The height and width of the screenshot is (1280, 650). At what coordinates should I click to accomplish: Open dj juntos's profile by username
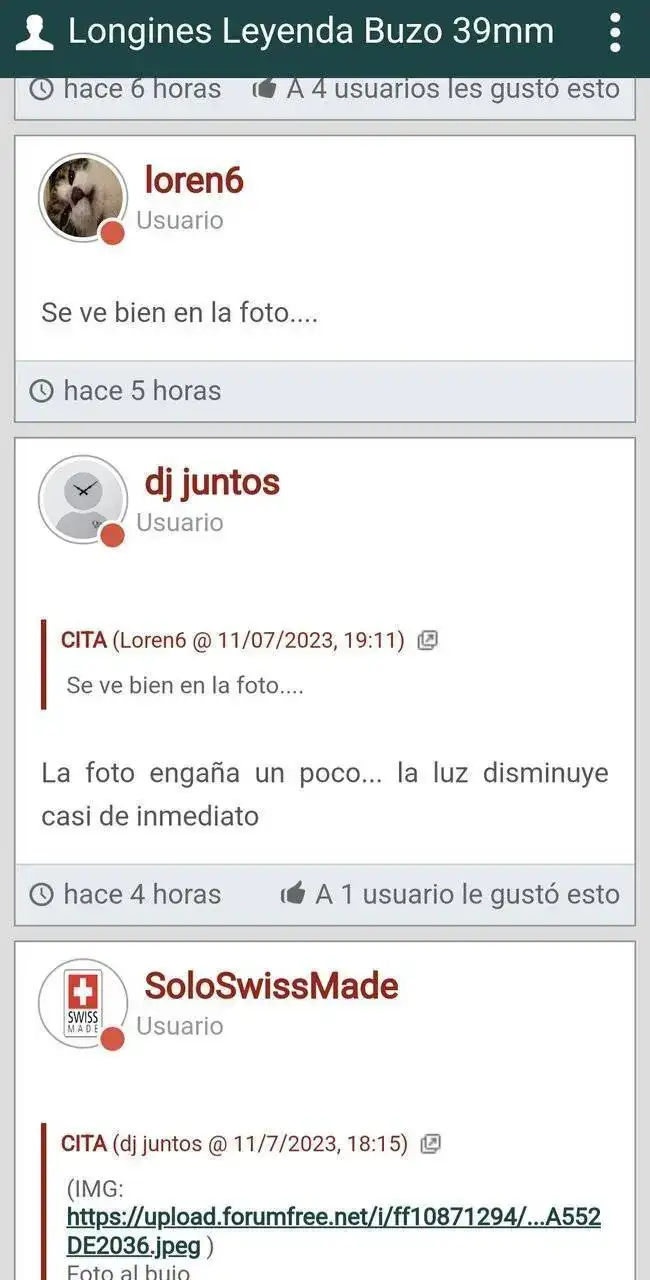[x=212, y=482]
